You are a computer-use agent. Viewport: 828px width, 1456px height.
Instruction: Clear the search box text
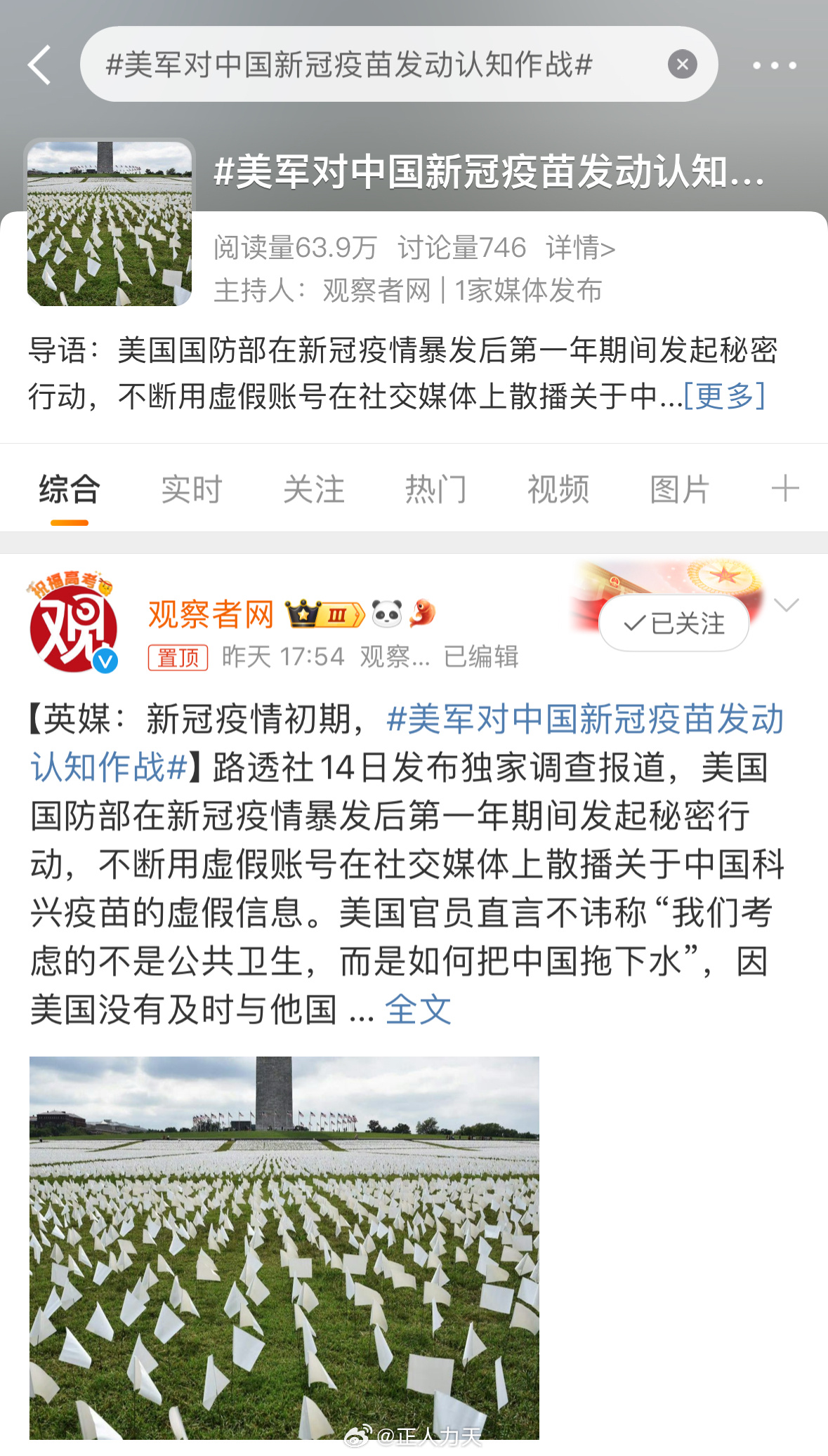coord(682,65)
